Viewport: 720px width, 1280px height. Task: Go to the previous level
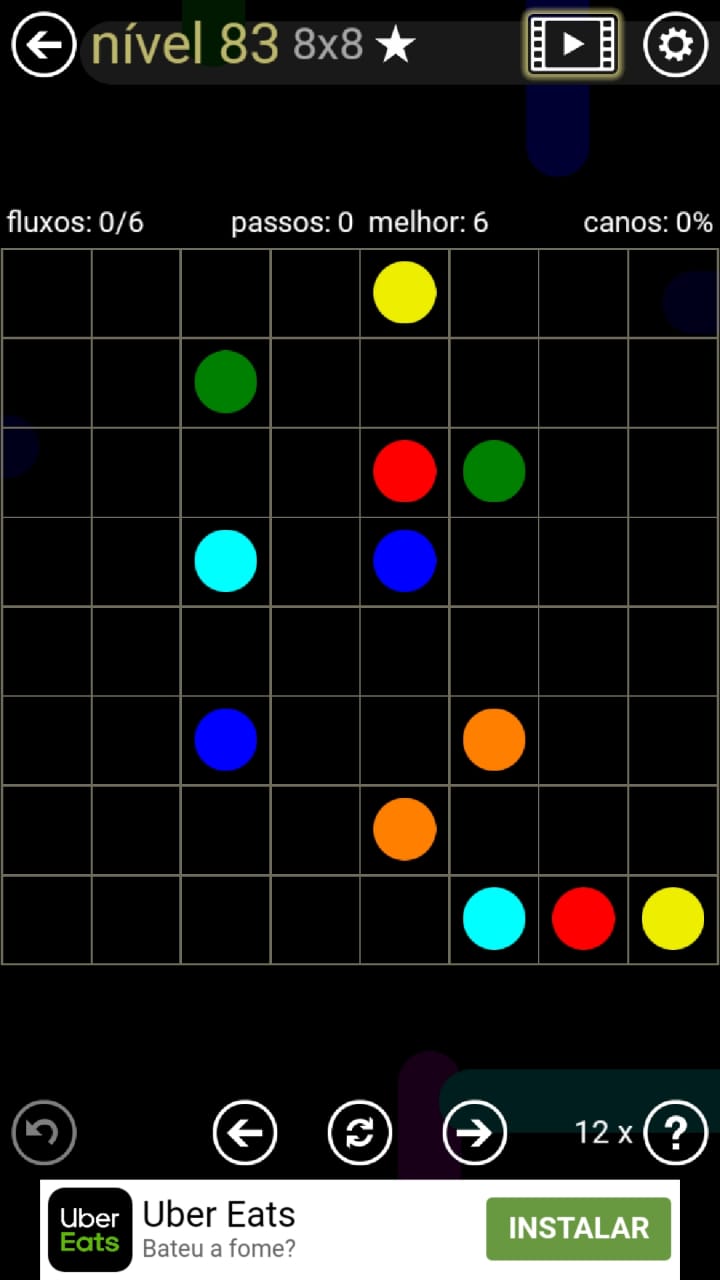tap(245, 1133)
